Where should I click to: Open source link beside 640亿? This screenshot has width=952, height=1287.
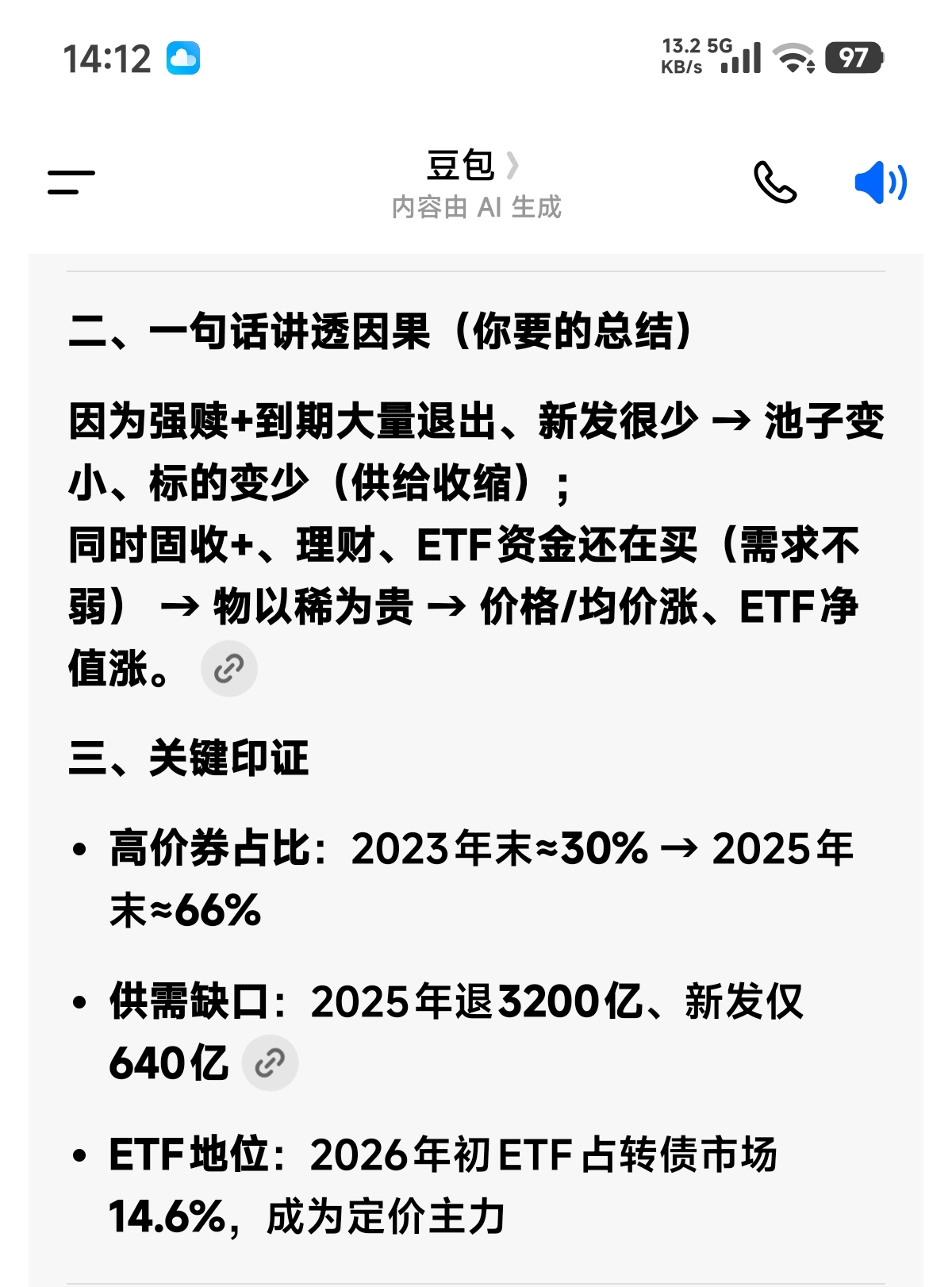click(270, 1062)
